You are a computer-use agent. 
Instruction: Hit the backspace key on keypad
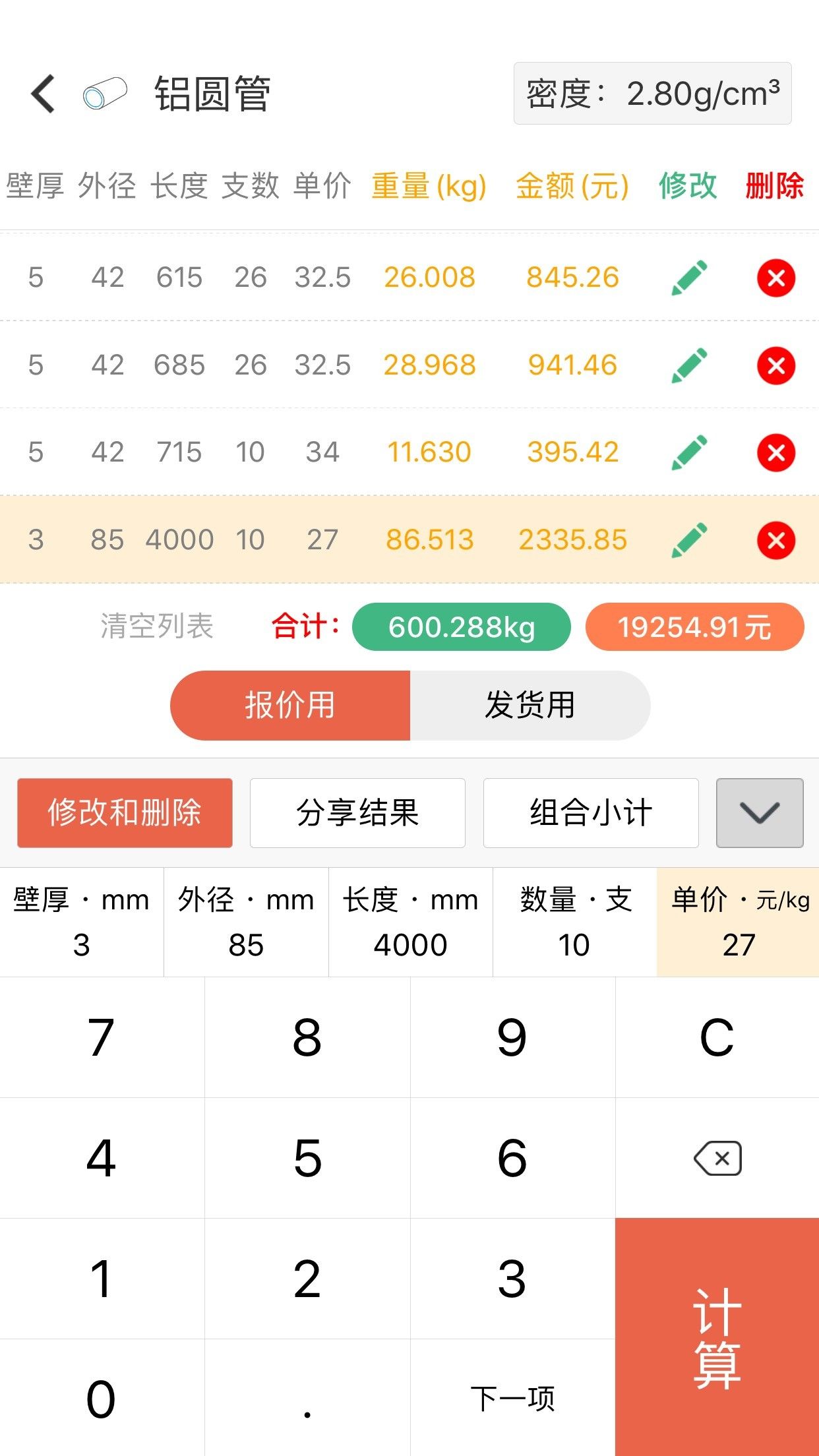[717, 1158]
